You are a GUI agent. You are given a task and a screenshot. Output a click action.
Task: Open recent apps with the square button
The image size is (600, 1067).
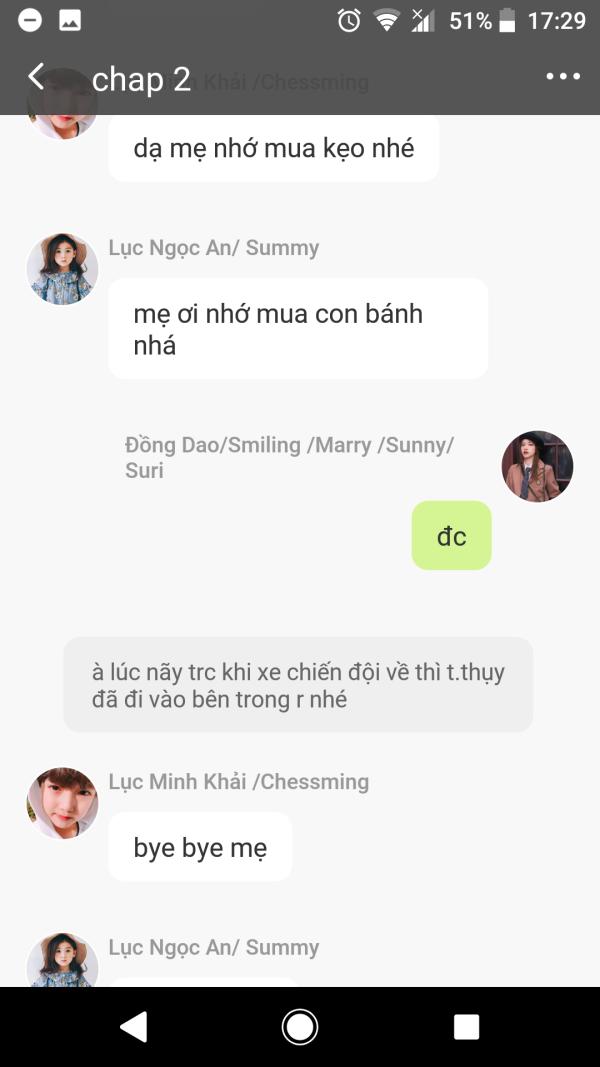pos(466,1027)
